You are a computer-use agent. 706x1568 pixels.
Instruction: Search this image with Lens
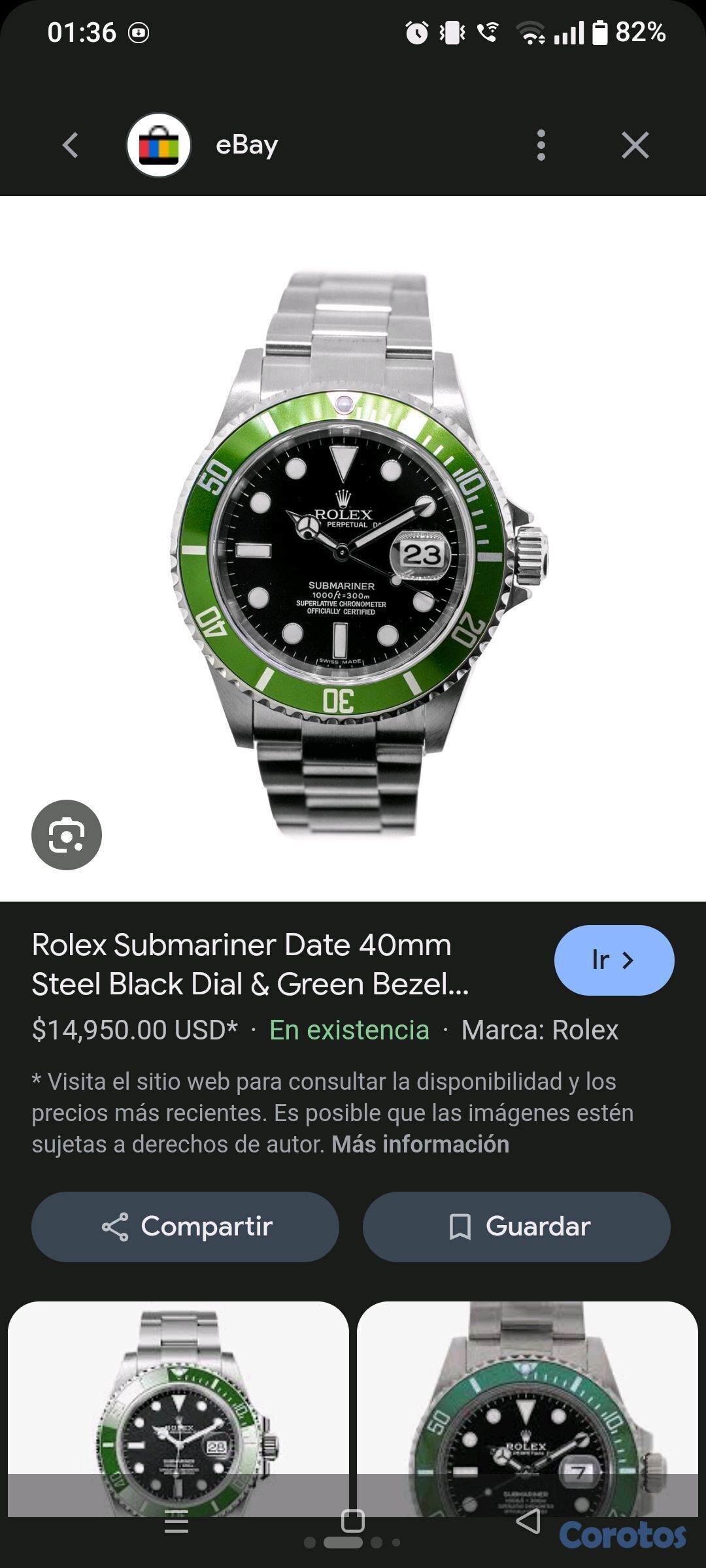tap(67, 834)
